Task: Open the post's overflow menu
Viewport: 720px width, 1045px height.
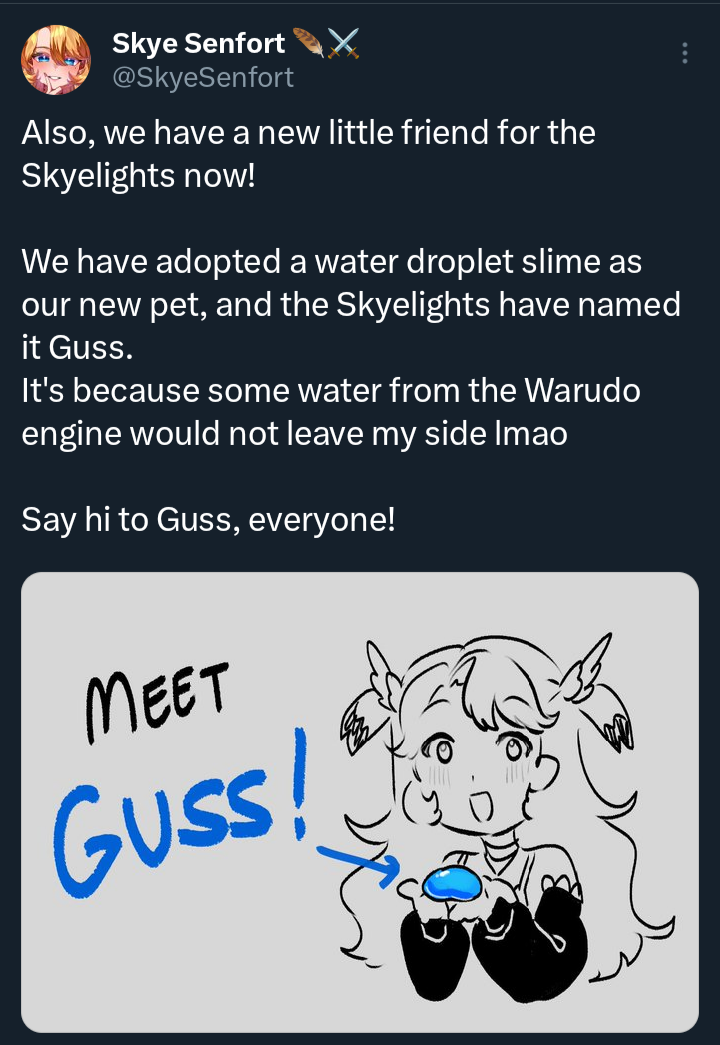Action: point(684,53)
